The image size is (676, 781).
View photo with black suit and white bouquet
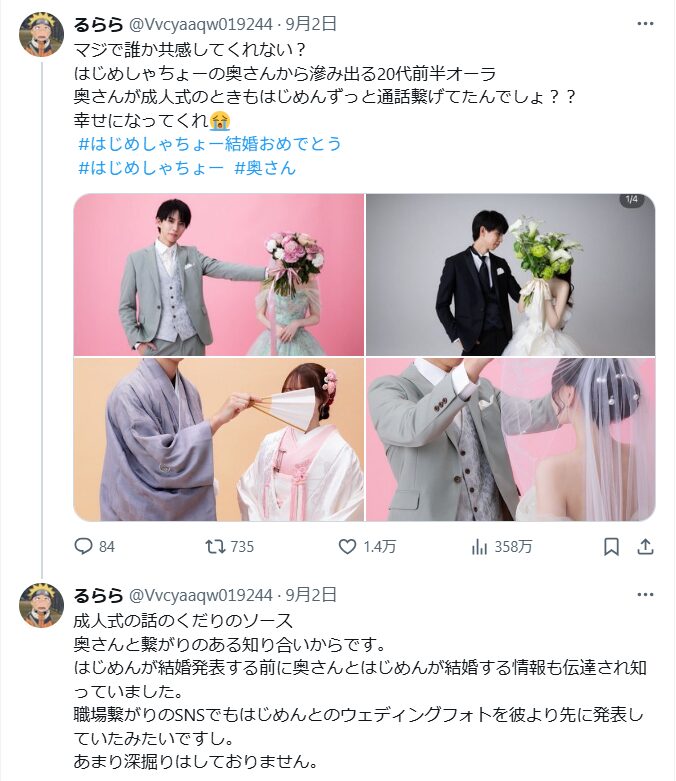510,275
